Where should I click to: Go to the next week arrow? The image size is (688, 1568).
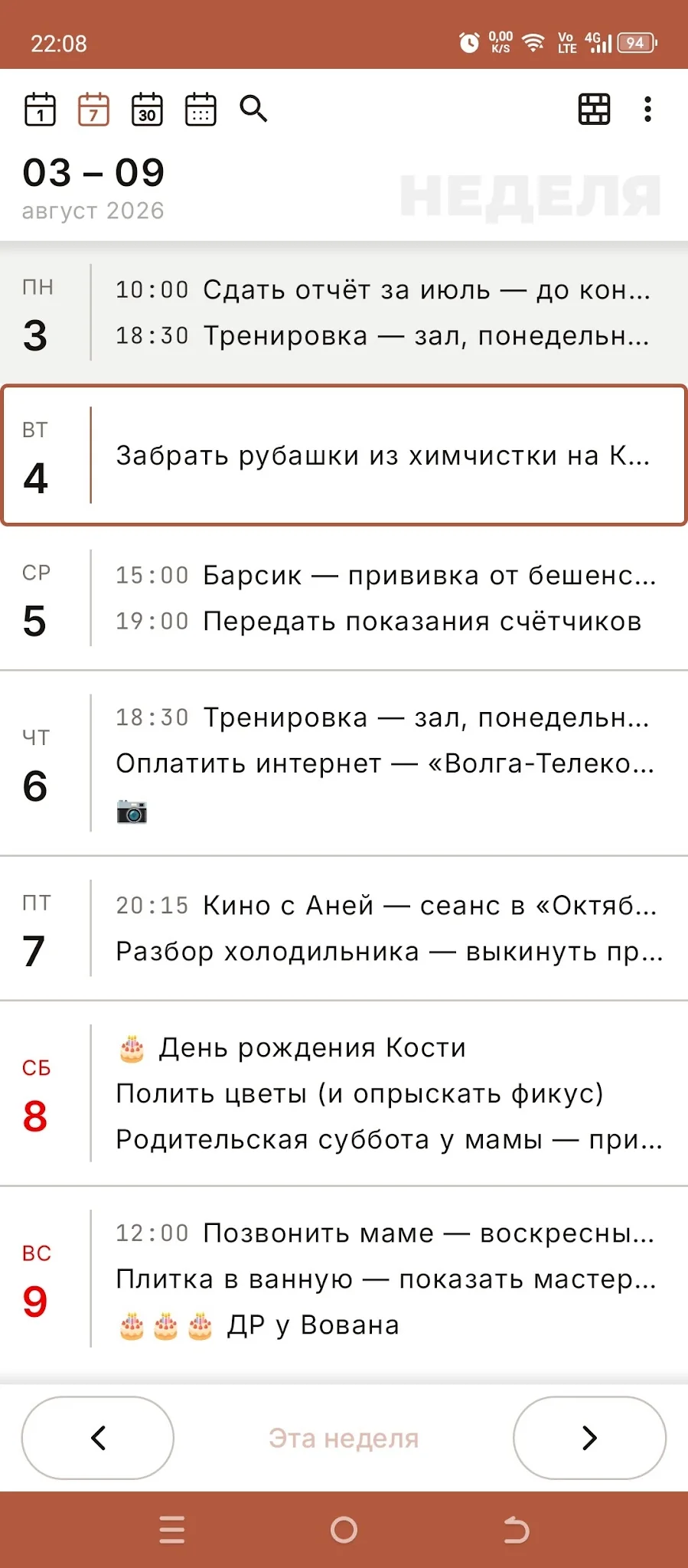(589, 1438)
